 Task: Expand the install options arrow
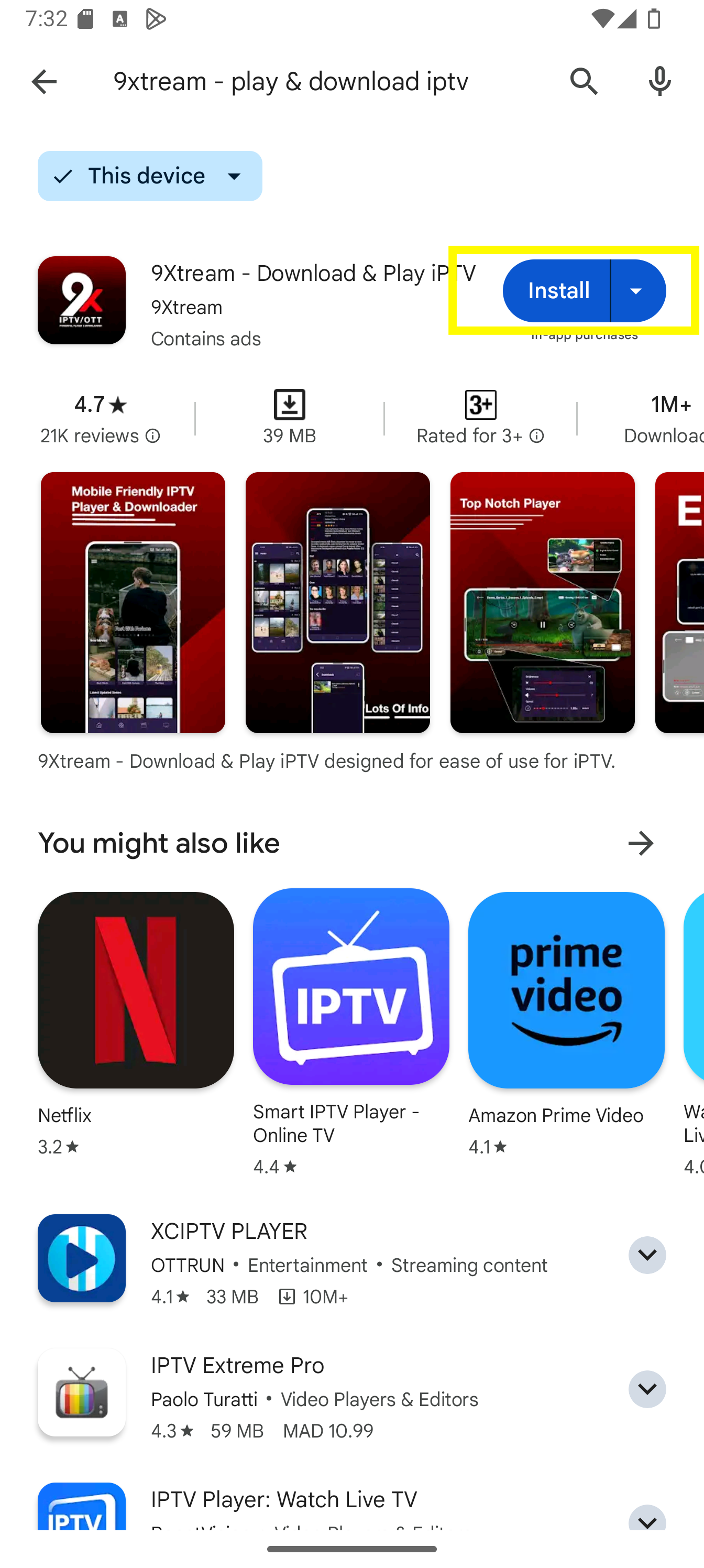(637, 290)
